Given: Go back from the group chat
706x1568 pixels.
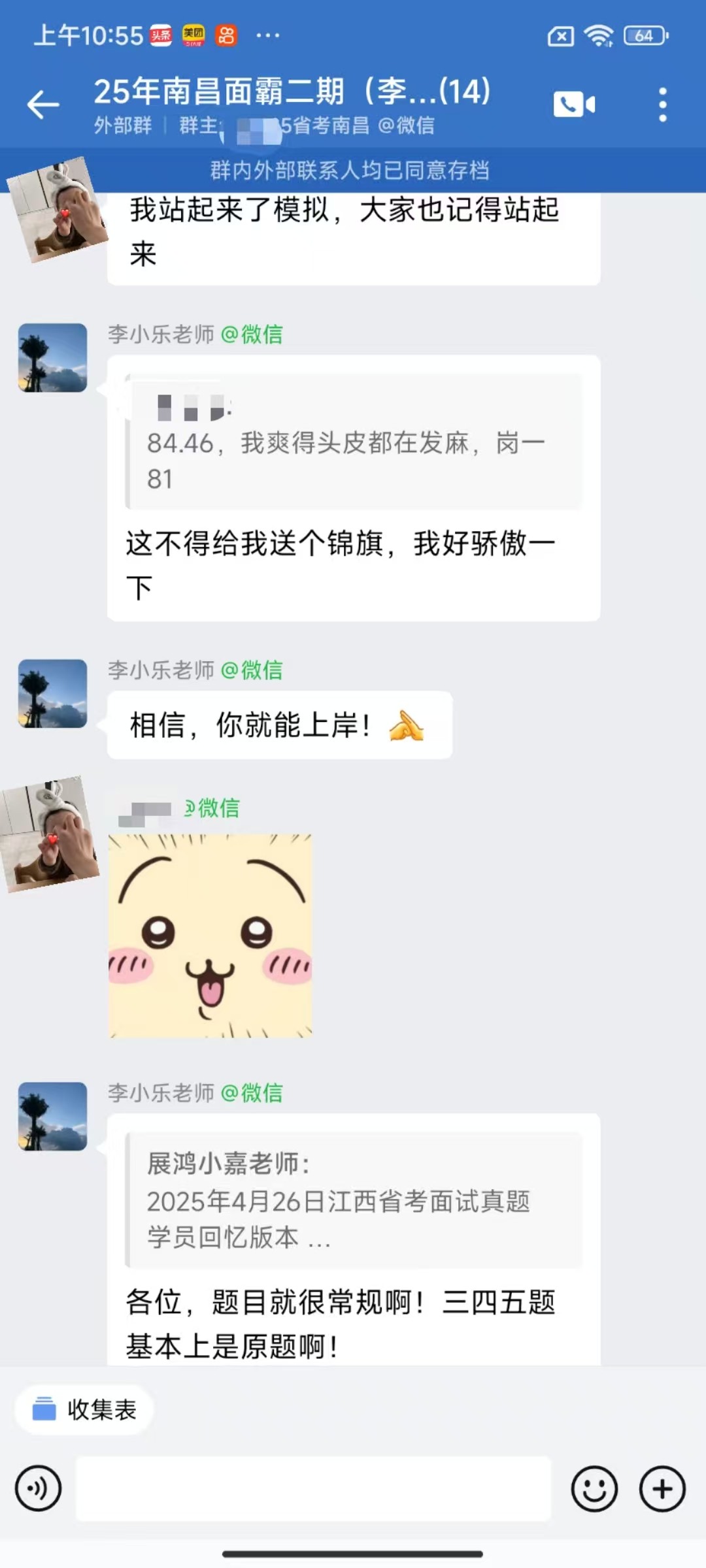Looking at the screenshot, I should click(43, 105).
